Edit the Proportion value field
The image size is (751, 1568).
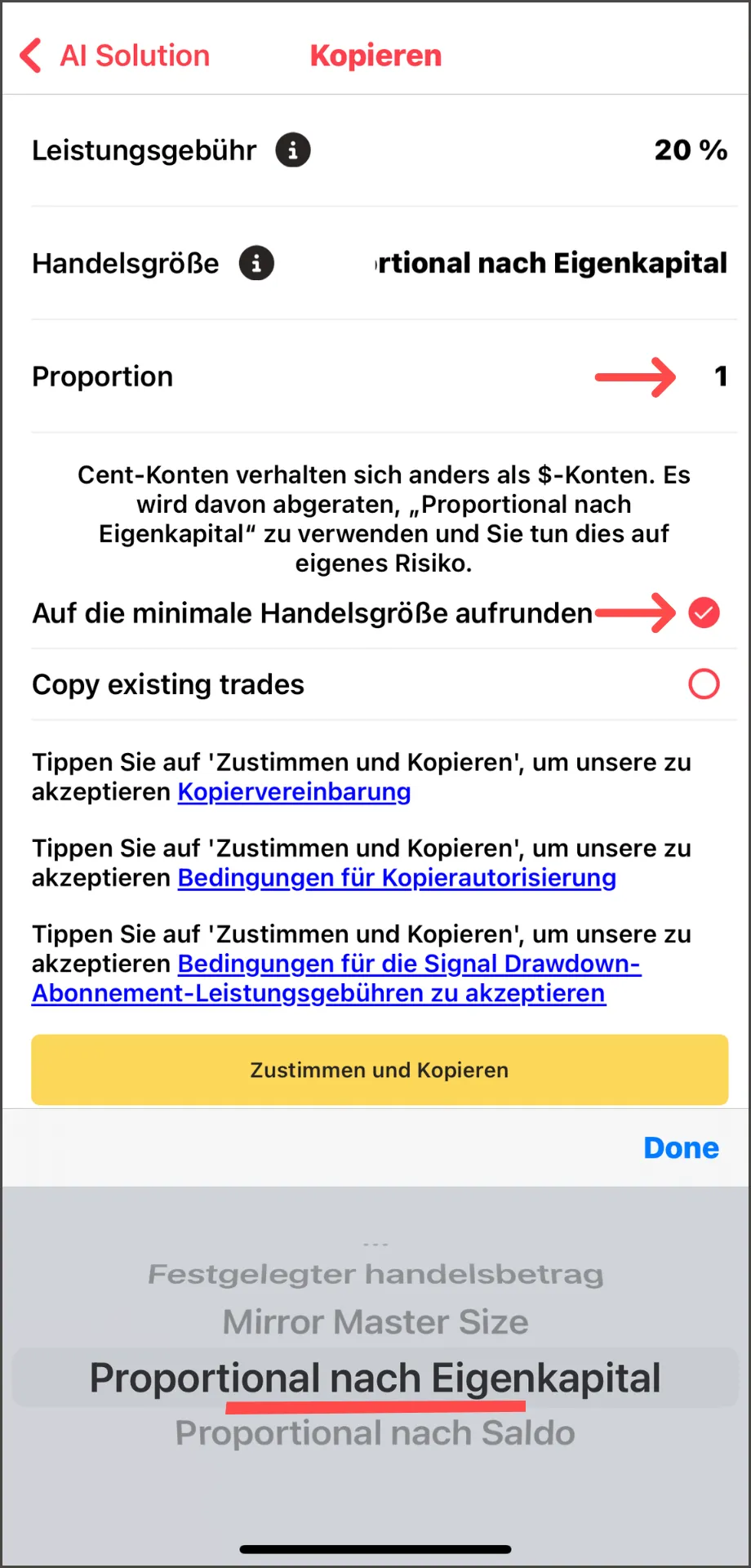pyautogui.click(x=720, y=376)
